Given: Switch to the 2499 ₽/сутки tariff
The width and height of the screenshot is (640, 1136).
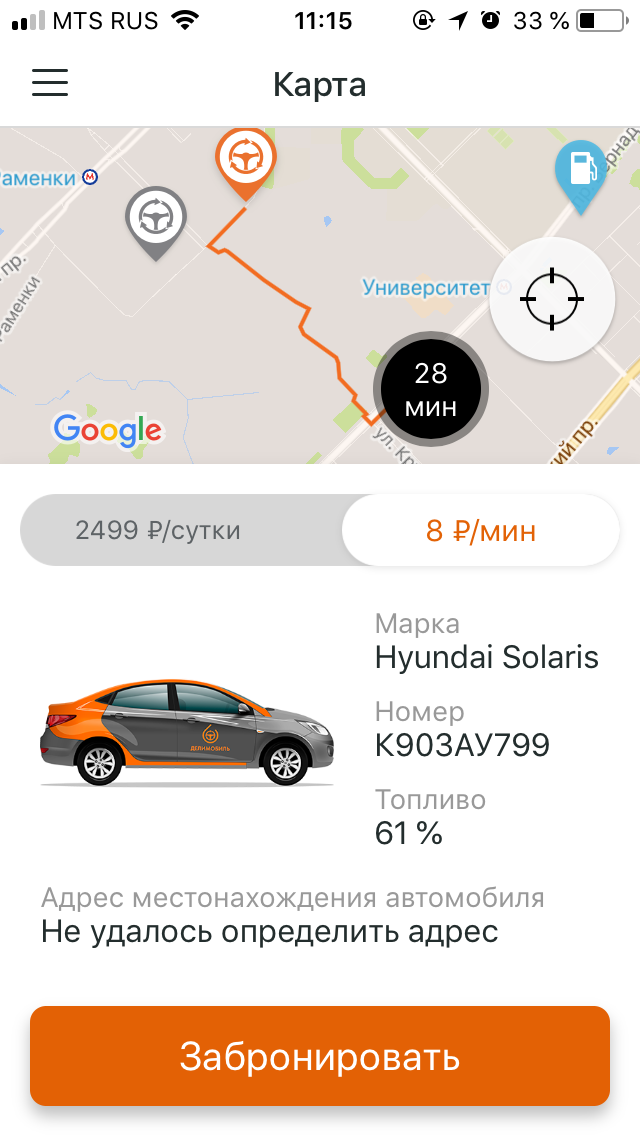Looking at the screenshot, I should (158, 530).
